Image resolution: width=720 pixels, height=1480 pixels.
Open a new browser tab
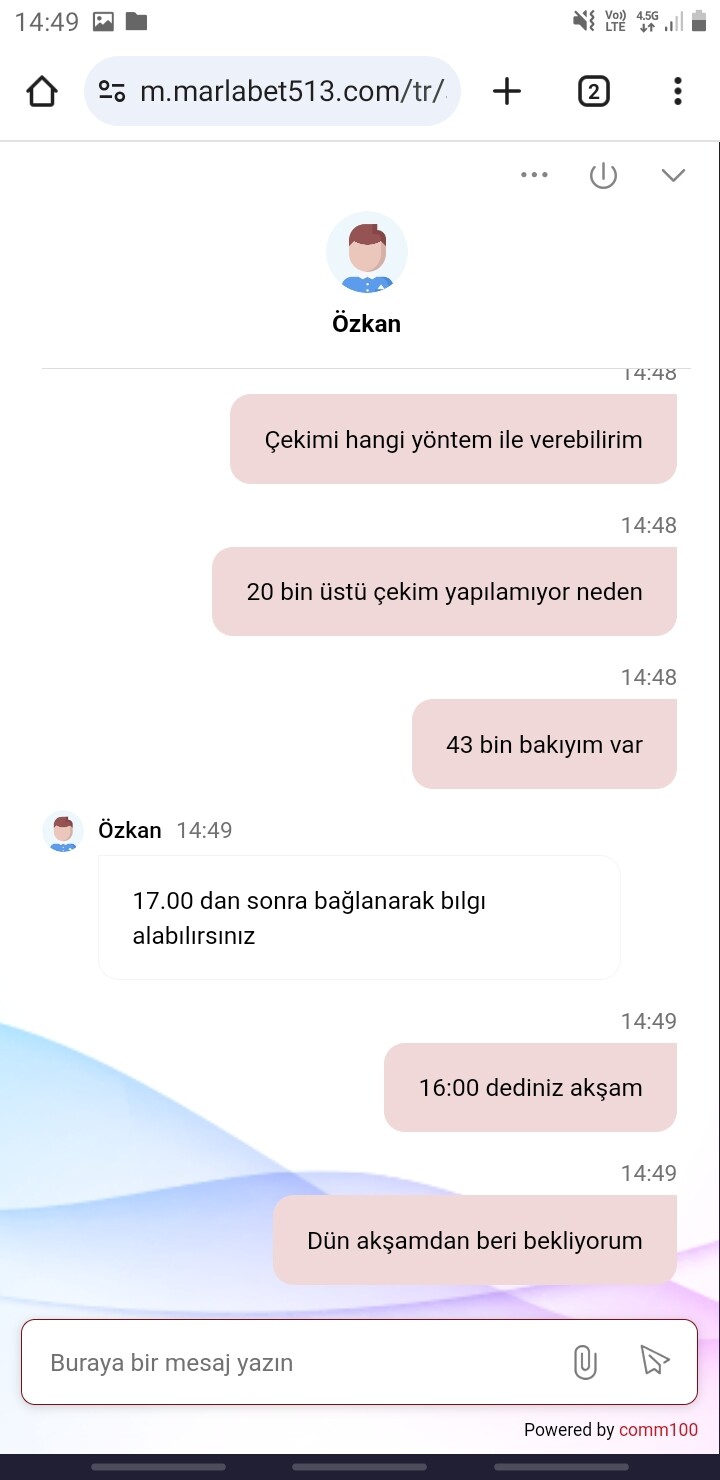tap(507, 92)
